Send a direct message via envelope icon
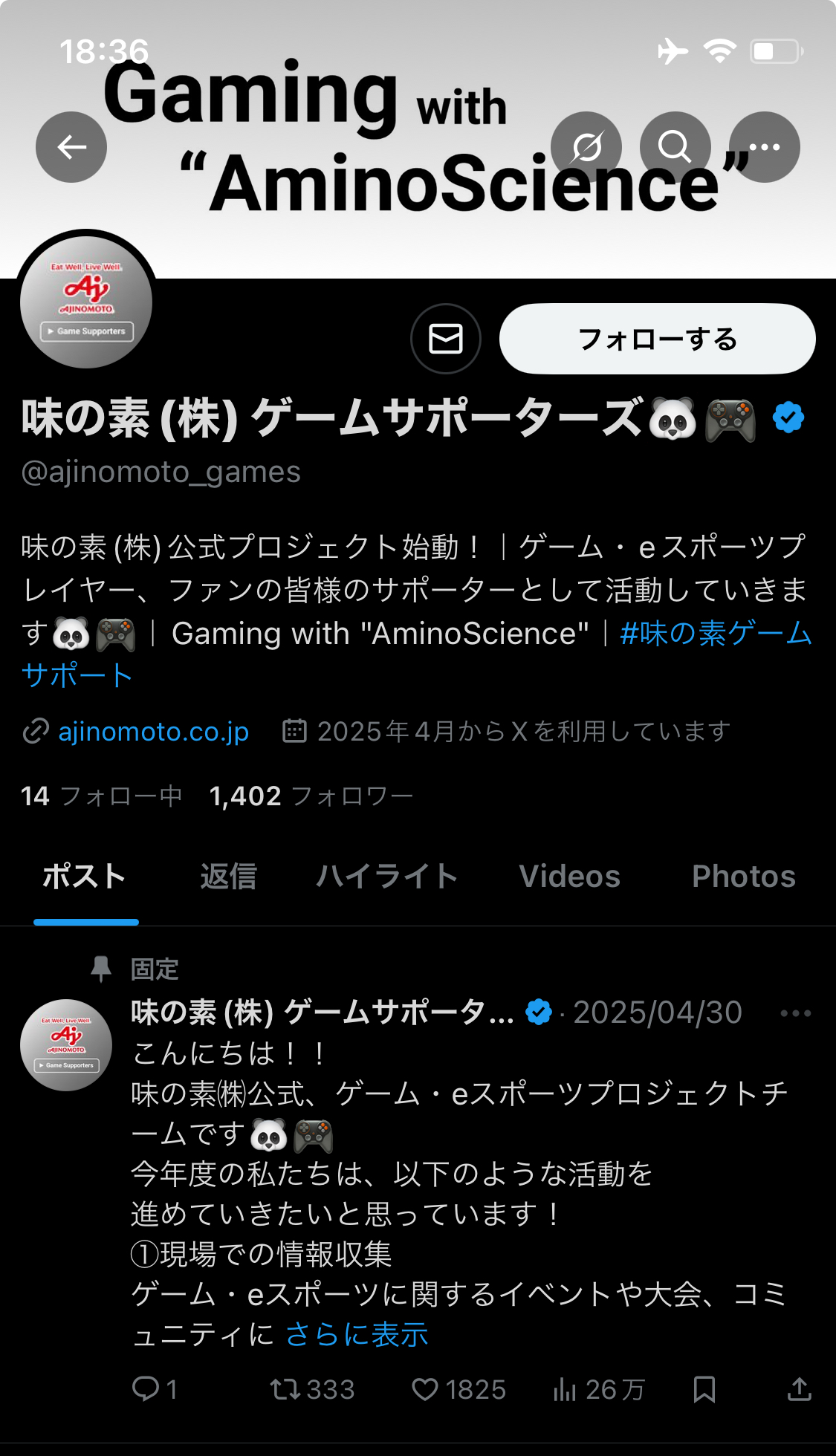This screenshot has width=836, height=1456. pyautogui.click(x=446, y=339)
